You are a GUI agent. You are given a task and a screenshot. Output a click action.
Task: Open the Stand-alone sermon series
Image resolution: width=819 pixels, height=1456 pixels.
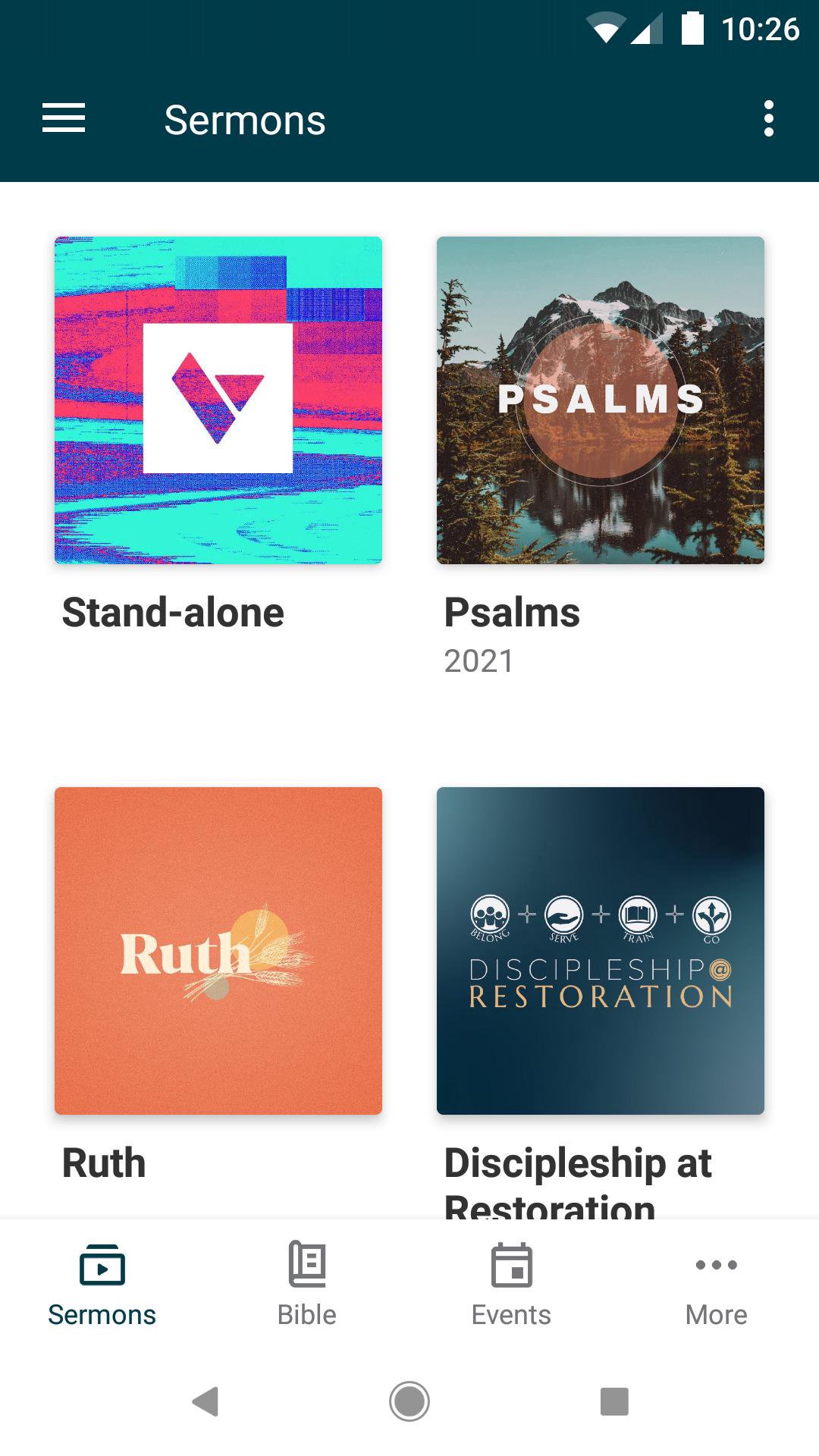tap(218, 400)
